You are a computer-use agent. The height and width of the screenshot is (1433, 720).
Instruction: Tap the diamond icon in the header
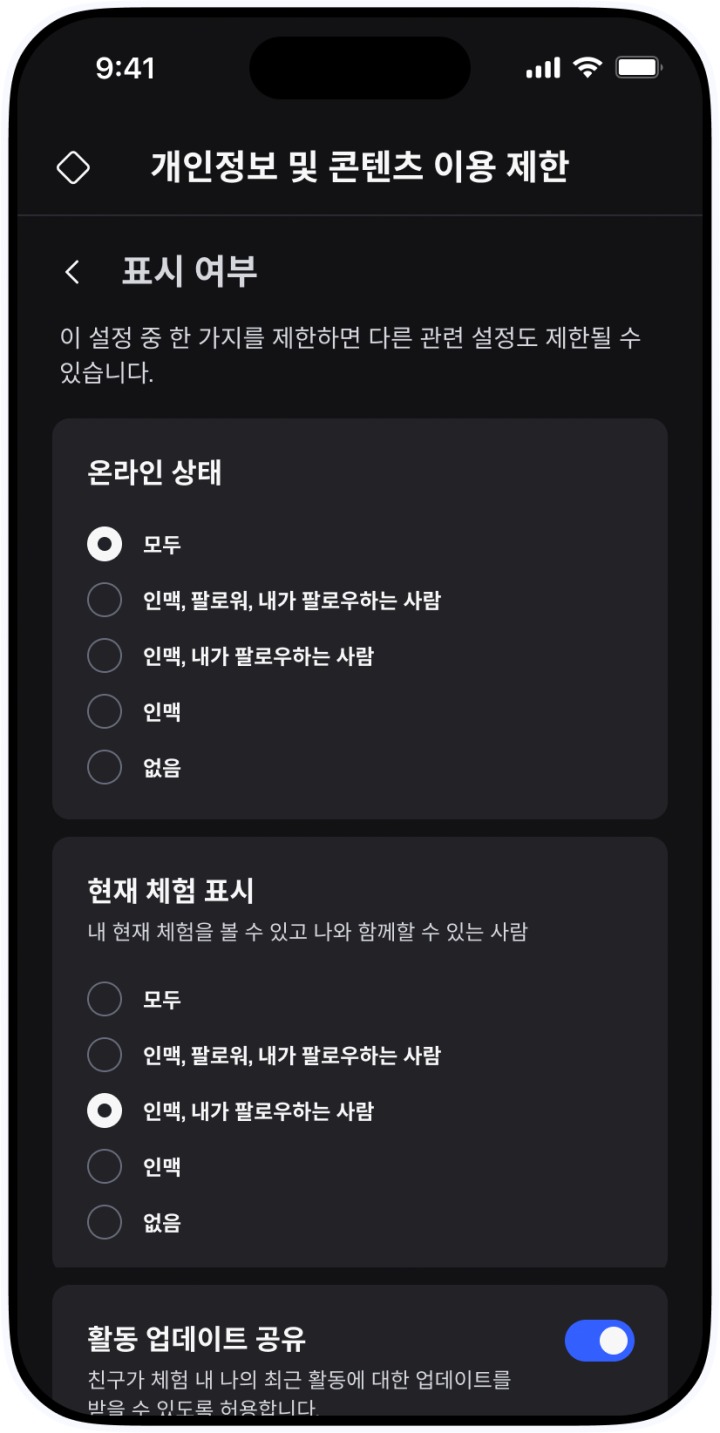point(73,167)
